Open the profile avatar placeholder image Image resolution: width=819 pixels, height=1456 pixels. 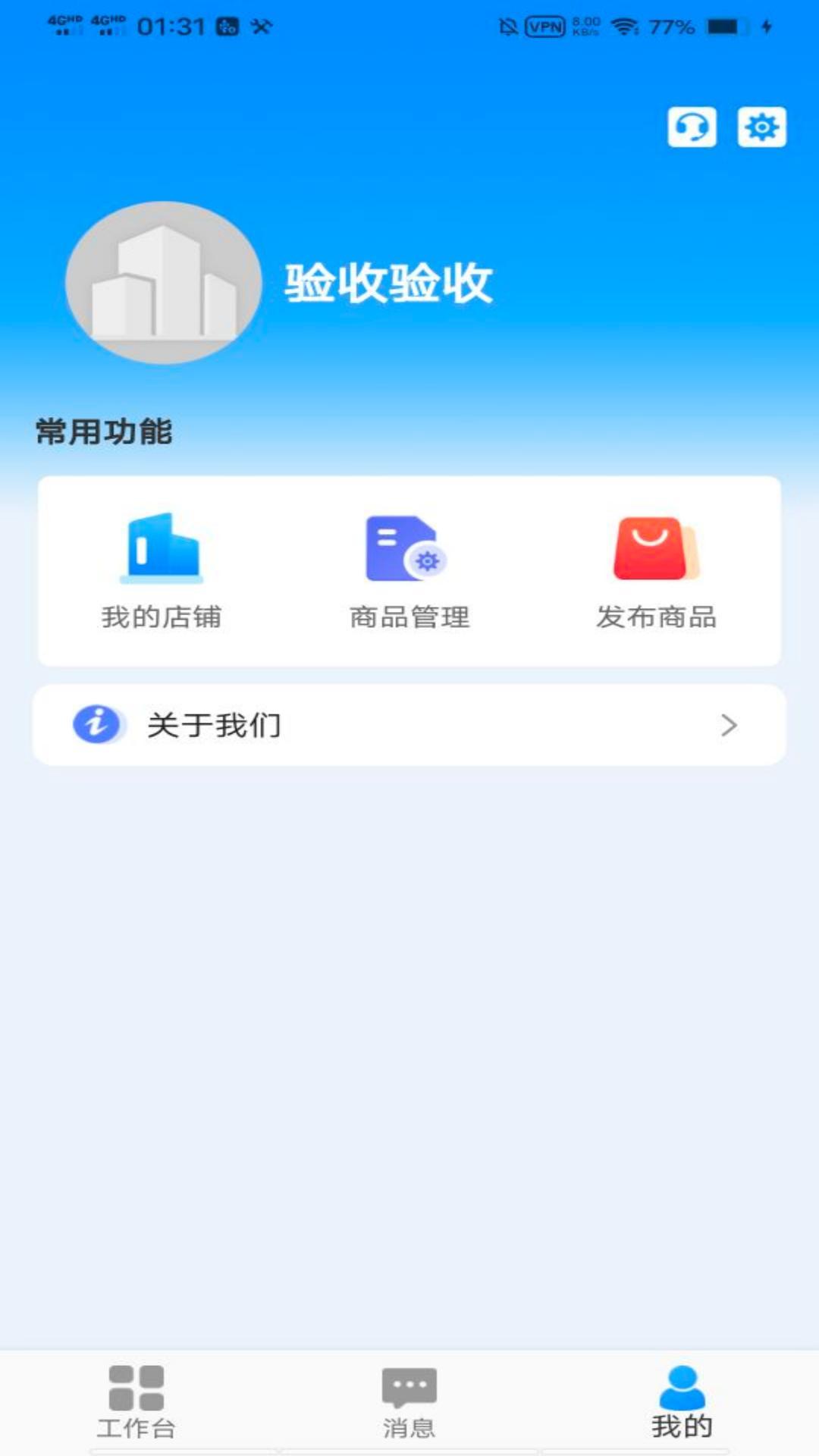164,282
